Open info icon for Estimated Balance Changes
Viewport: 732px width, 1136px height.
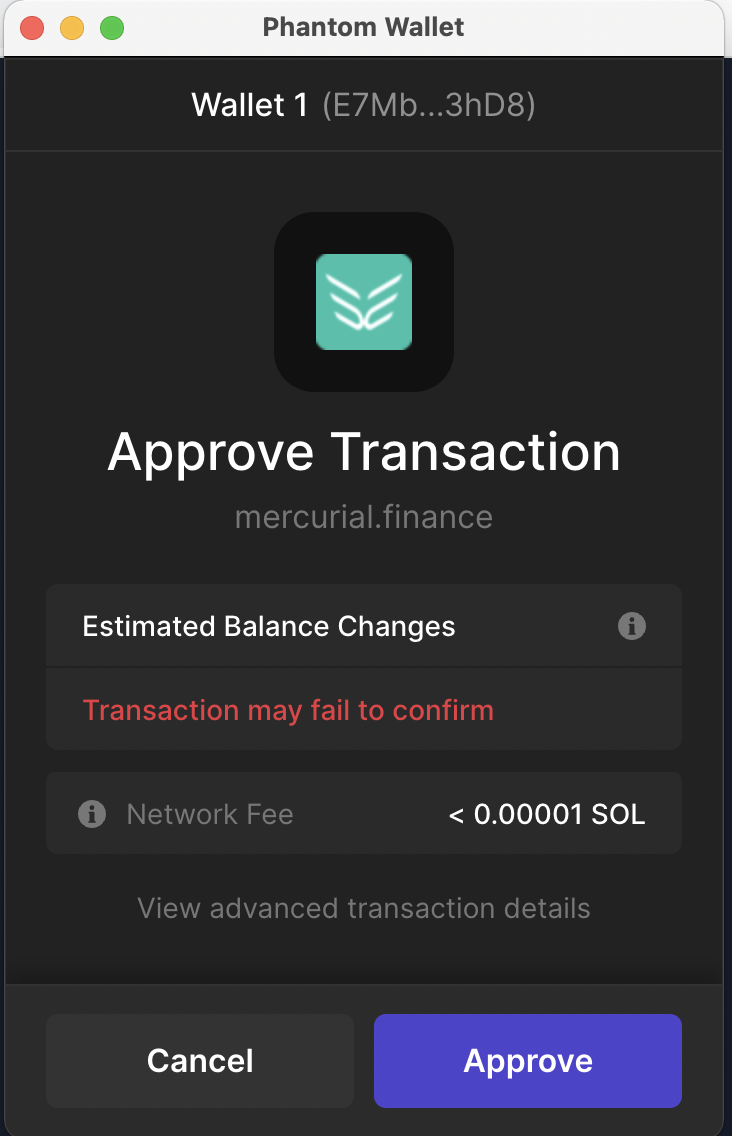tap(631, 627)
